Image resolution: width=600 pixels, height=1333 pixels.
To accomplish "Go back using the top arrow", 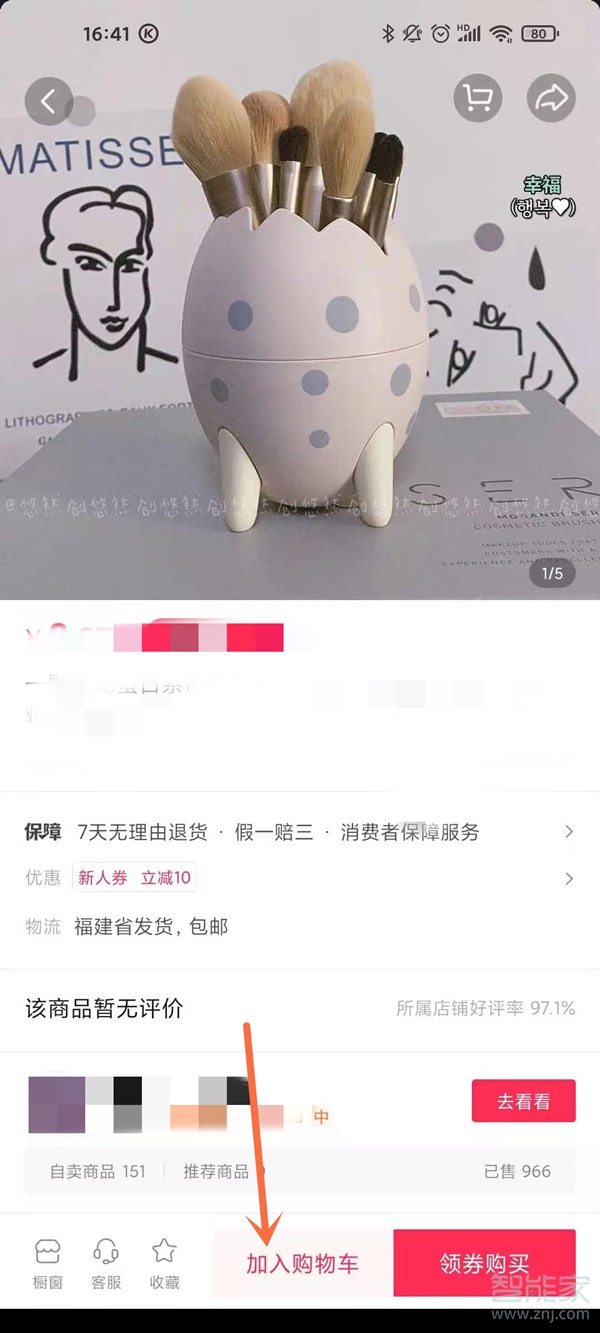I will pos(49,100).
